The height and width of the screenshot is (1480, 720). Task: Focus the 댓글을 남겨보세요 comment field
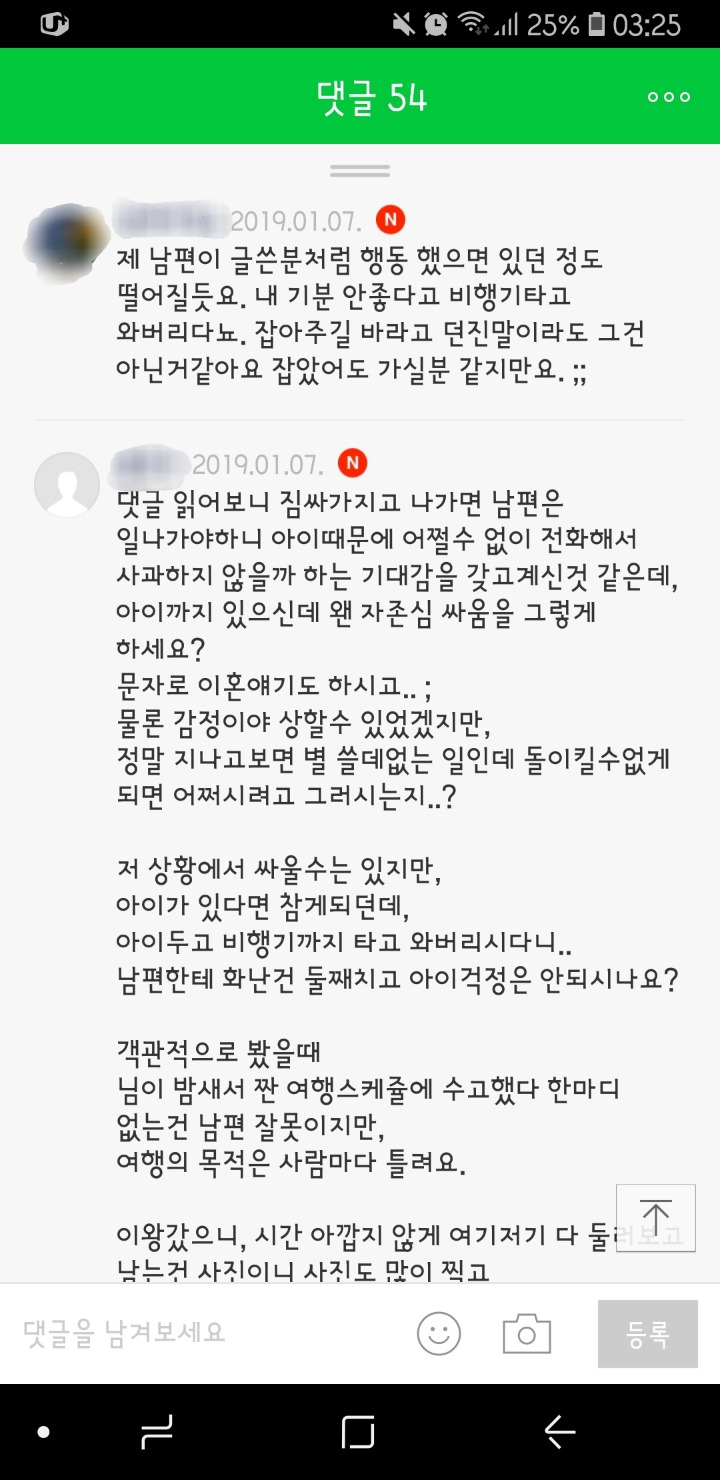(x=200, y=1332)
